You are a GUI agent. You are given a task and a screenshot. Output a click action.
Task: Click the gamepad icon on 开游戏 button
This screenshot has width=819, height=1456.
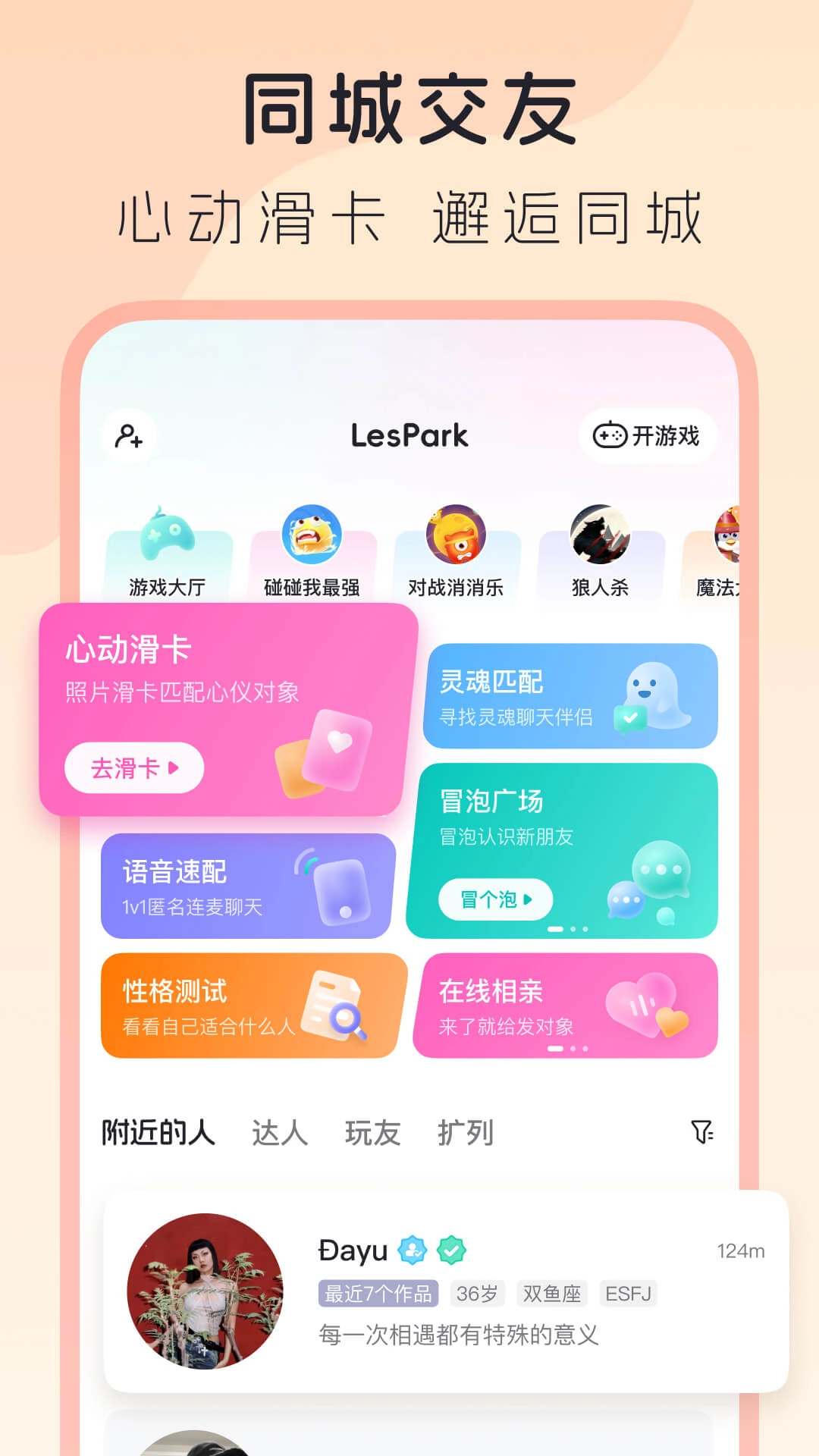[610, 436]
